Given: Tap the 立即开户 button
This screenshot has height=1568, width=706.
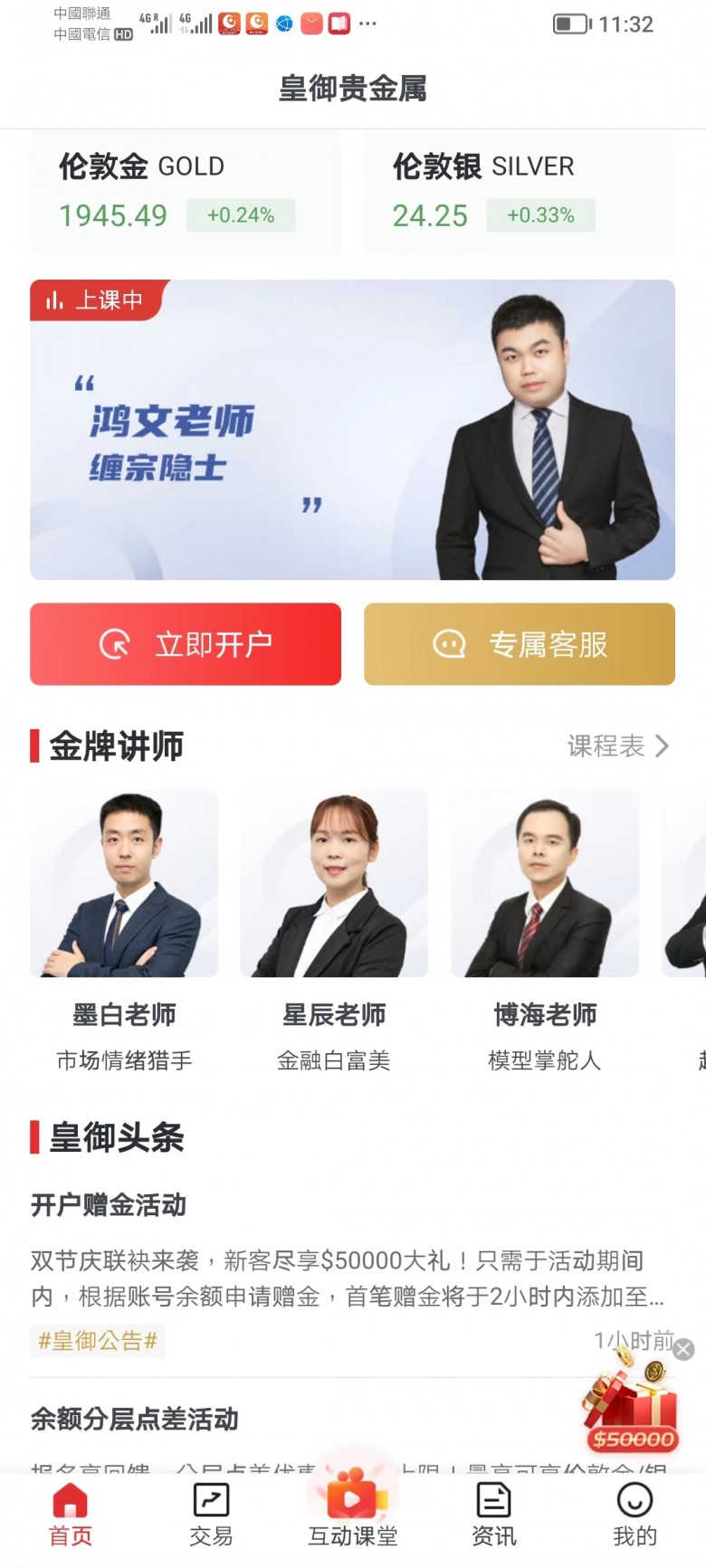Looking at the screenshot, I should coord(186,644).
